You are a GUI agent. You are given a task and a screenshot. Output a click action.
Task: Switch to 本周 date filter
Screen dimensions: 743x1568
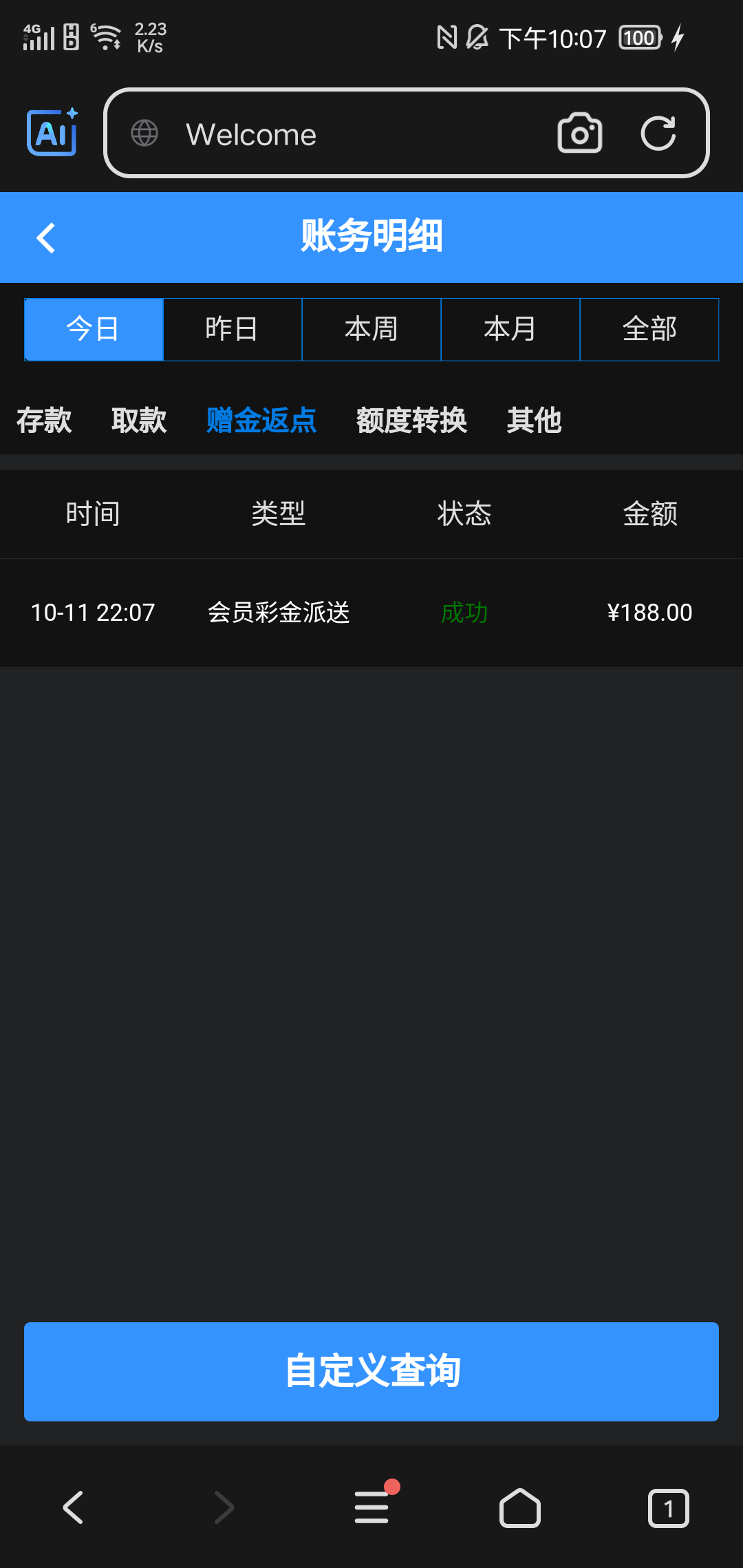click(371, 329)
